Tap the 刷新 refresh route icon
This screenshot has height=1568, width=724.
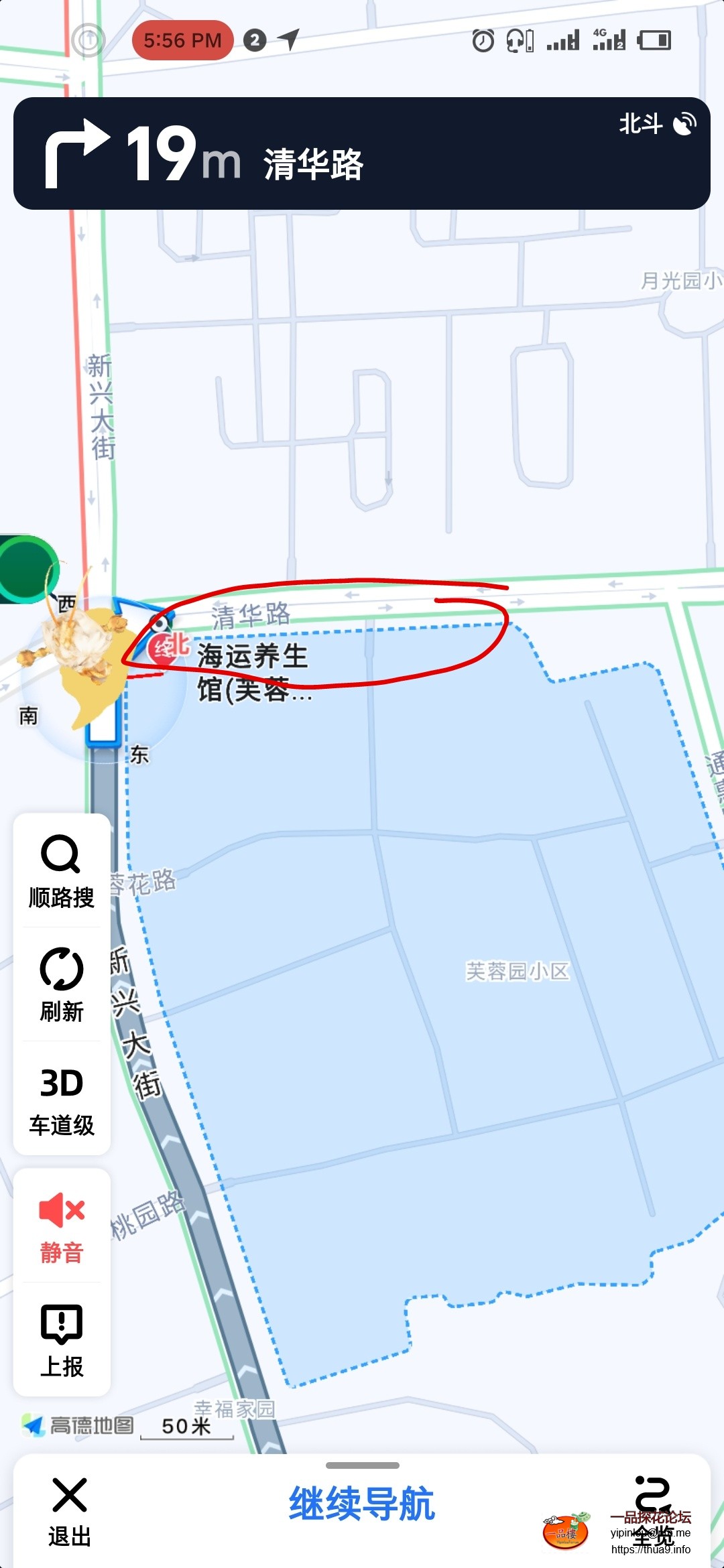pyautogui.click(x=60, y=985)
